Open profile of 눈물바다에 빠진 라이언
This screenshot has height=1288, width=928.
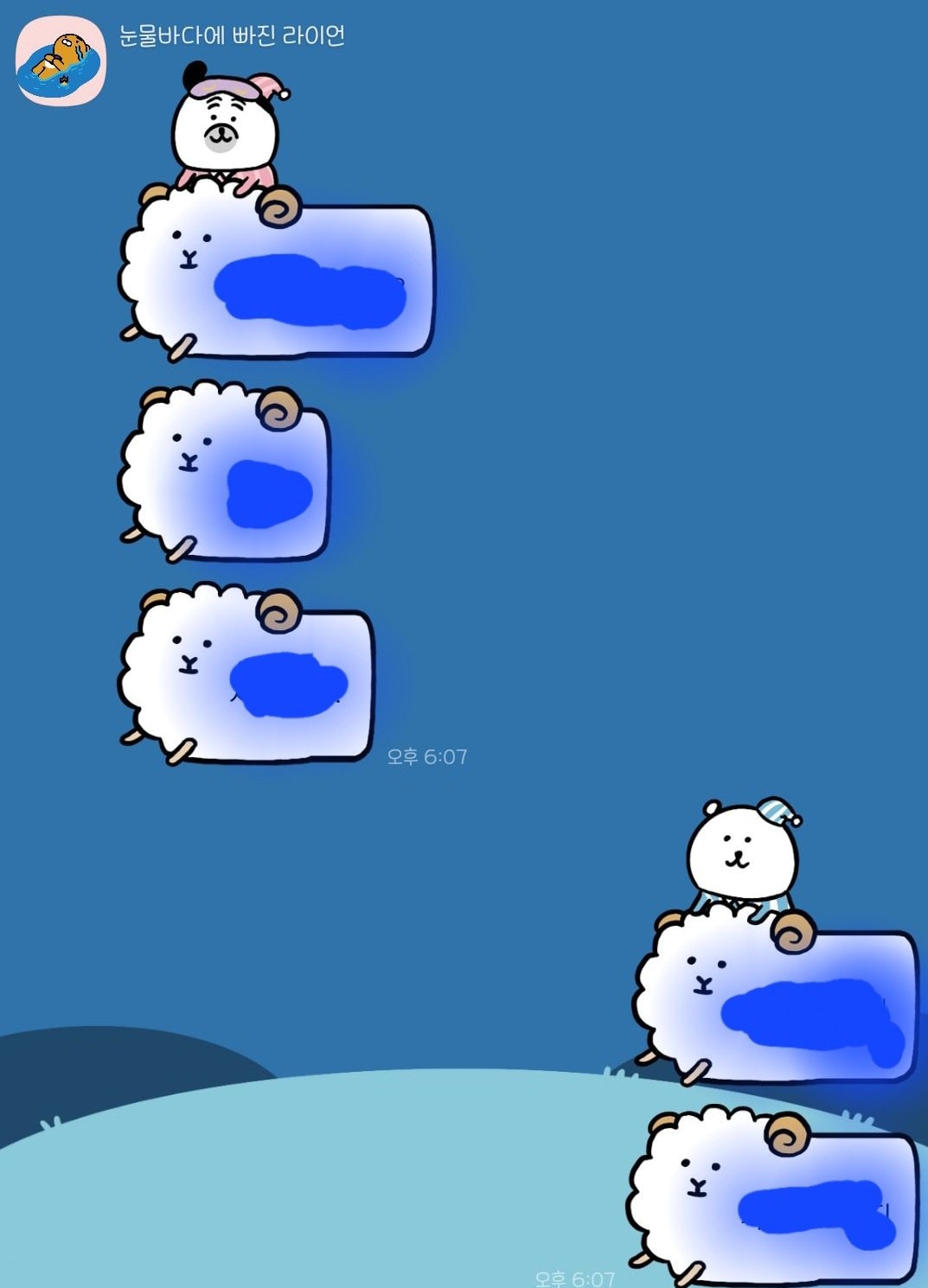pyautogui.click(x=61, y=62)
